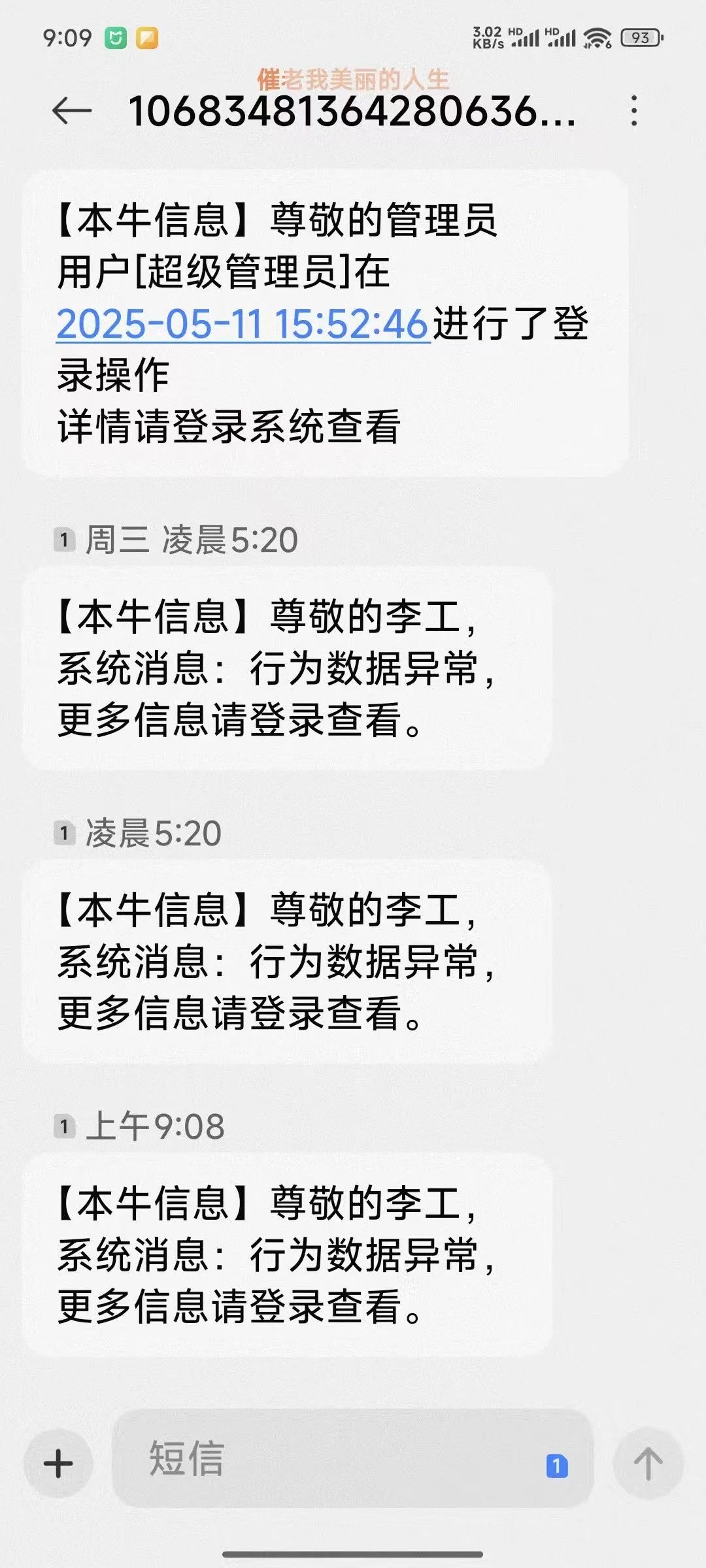Screen dimensions: 706x1568
Task: Open the three-dot overflow menu
Action: click(633, 111)
